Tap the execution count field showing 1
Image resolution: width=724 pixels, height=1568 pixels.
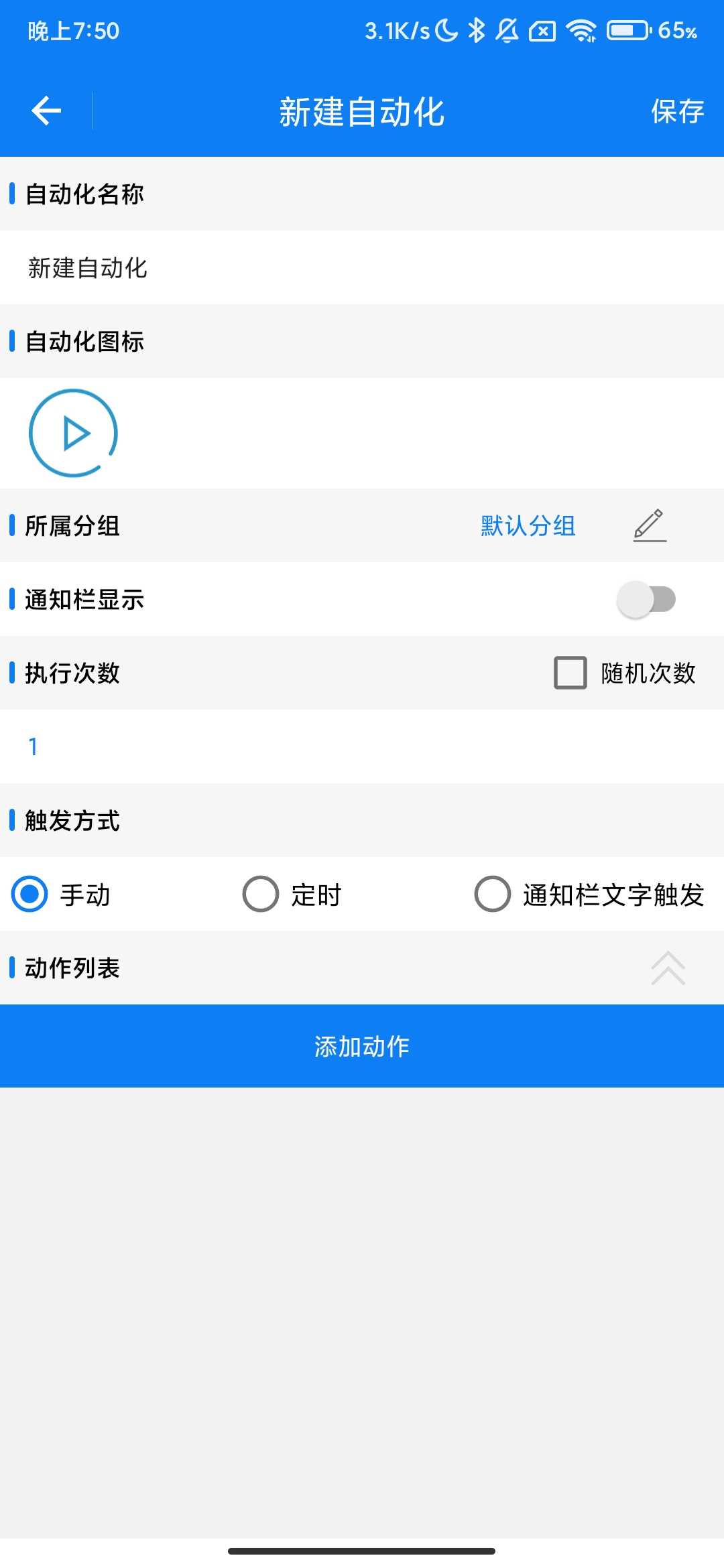(33, 746)
